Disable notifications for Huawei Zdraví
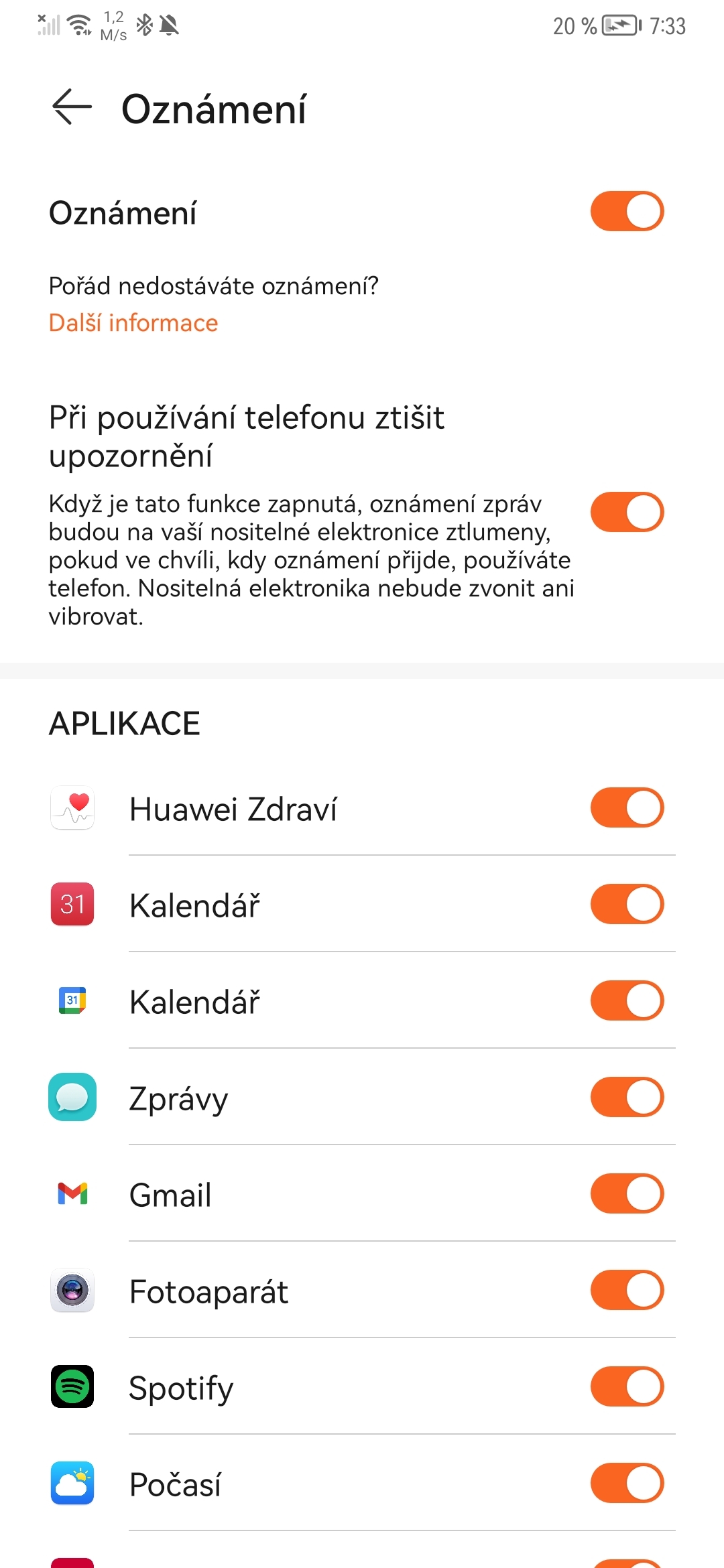The height and width of the screenshot is (1568, 724). pos(625,808)
